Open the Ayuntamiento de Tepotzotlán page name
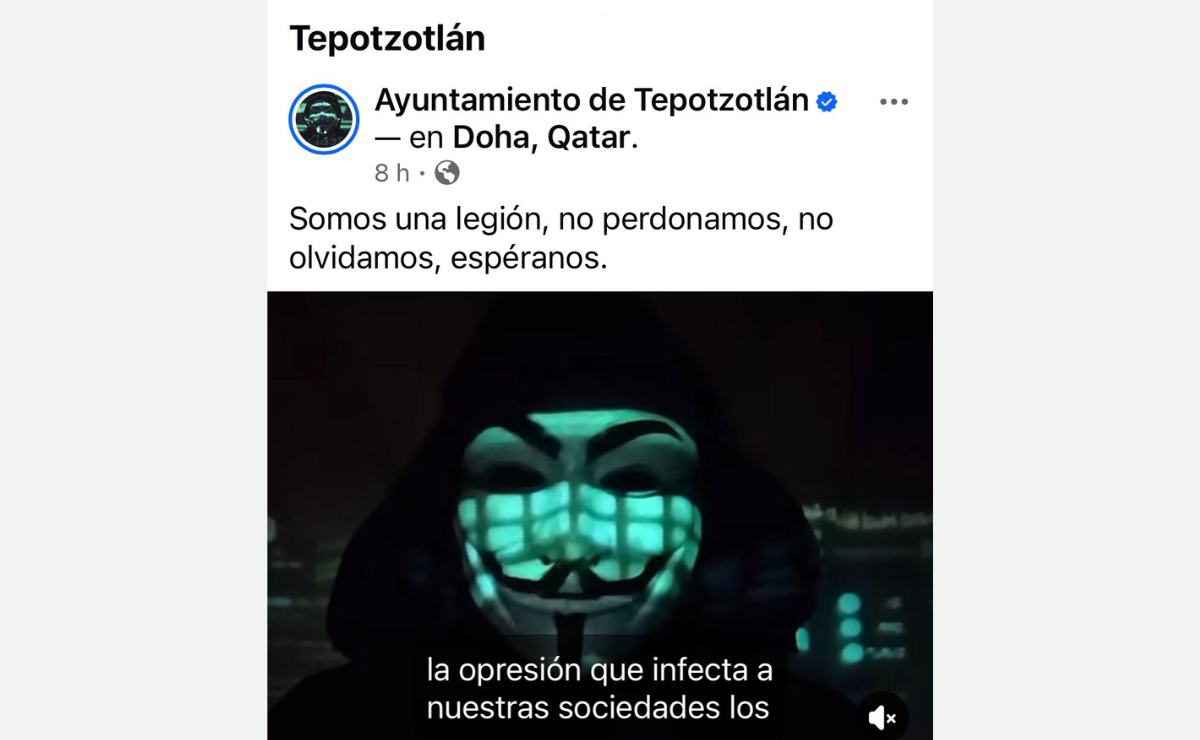The width and height of the screenshot is (1200, 740). click(x=591, y=100)
